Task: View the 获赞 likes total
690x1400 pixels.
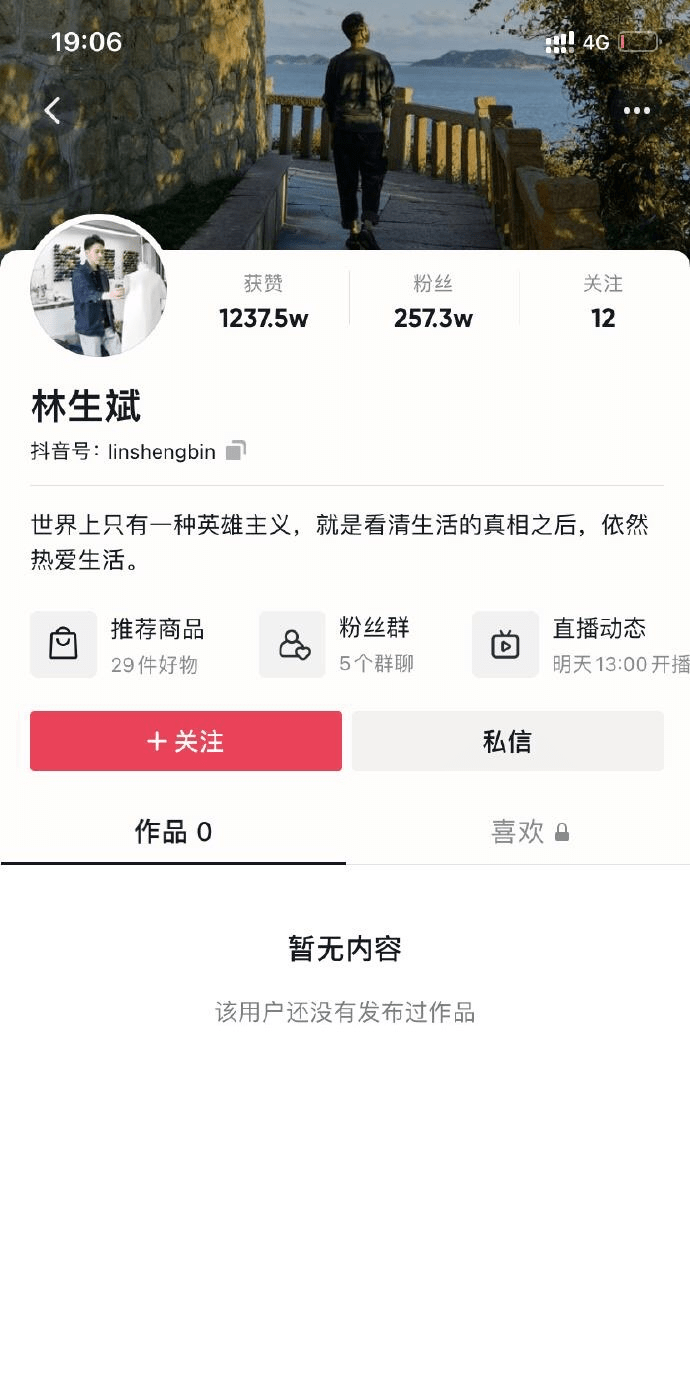Action: [x=264, y=302]
